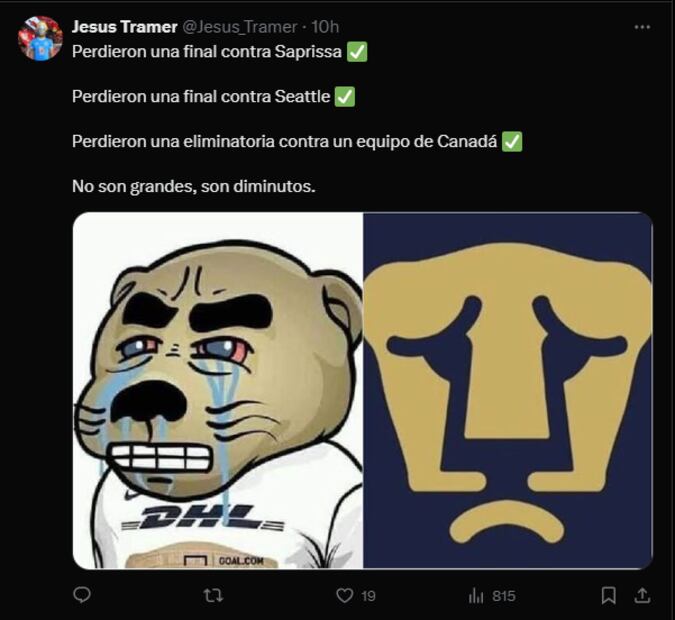Open Jesus Tramer's profile picture
This screenshot has width=675, height=620.
click(x=40, y=39)
